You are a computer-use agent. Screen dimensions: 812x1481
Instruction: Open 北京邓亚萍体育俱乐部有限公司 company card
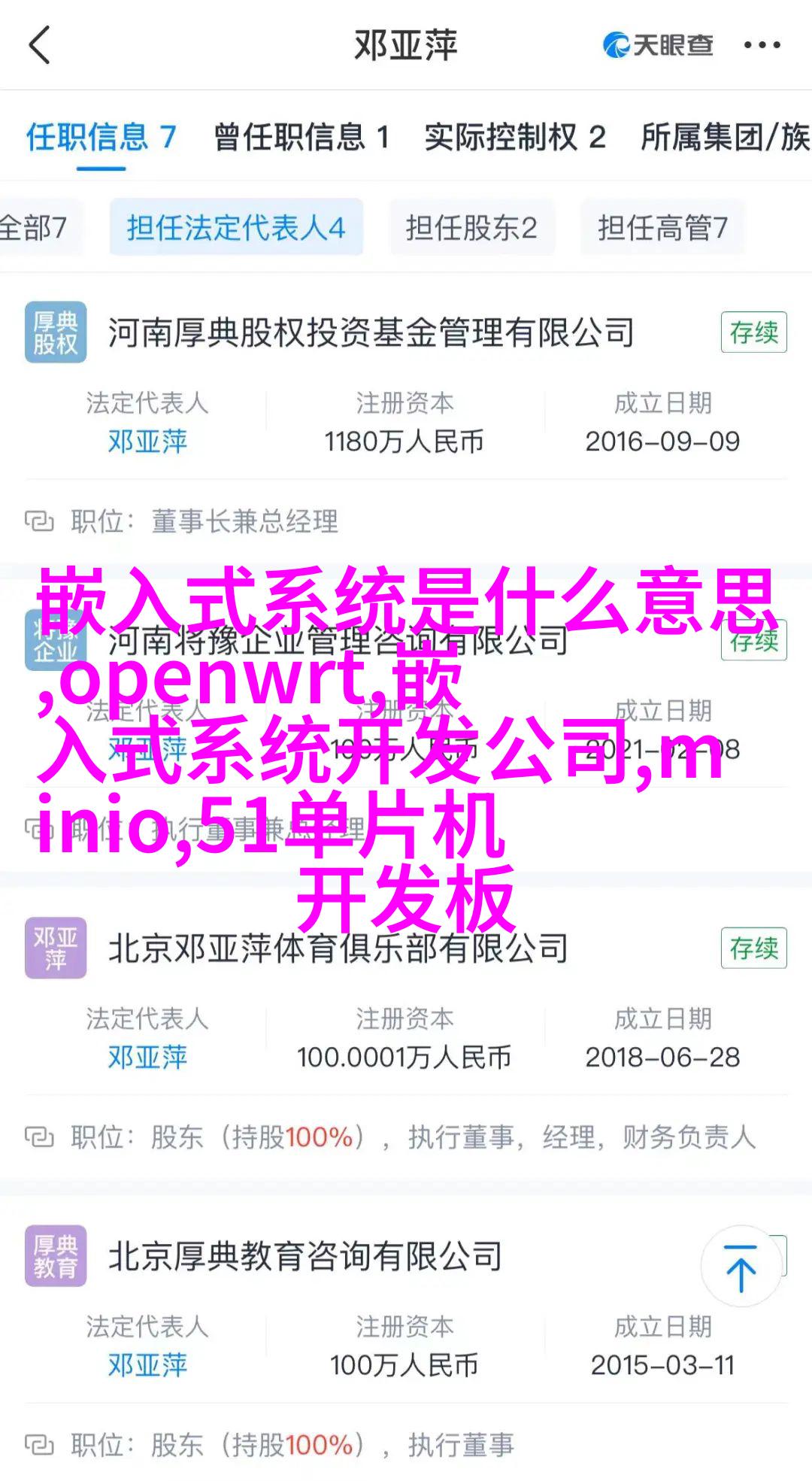pos(338,948)
